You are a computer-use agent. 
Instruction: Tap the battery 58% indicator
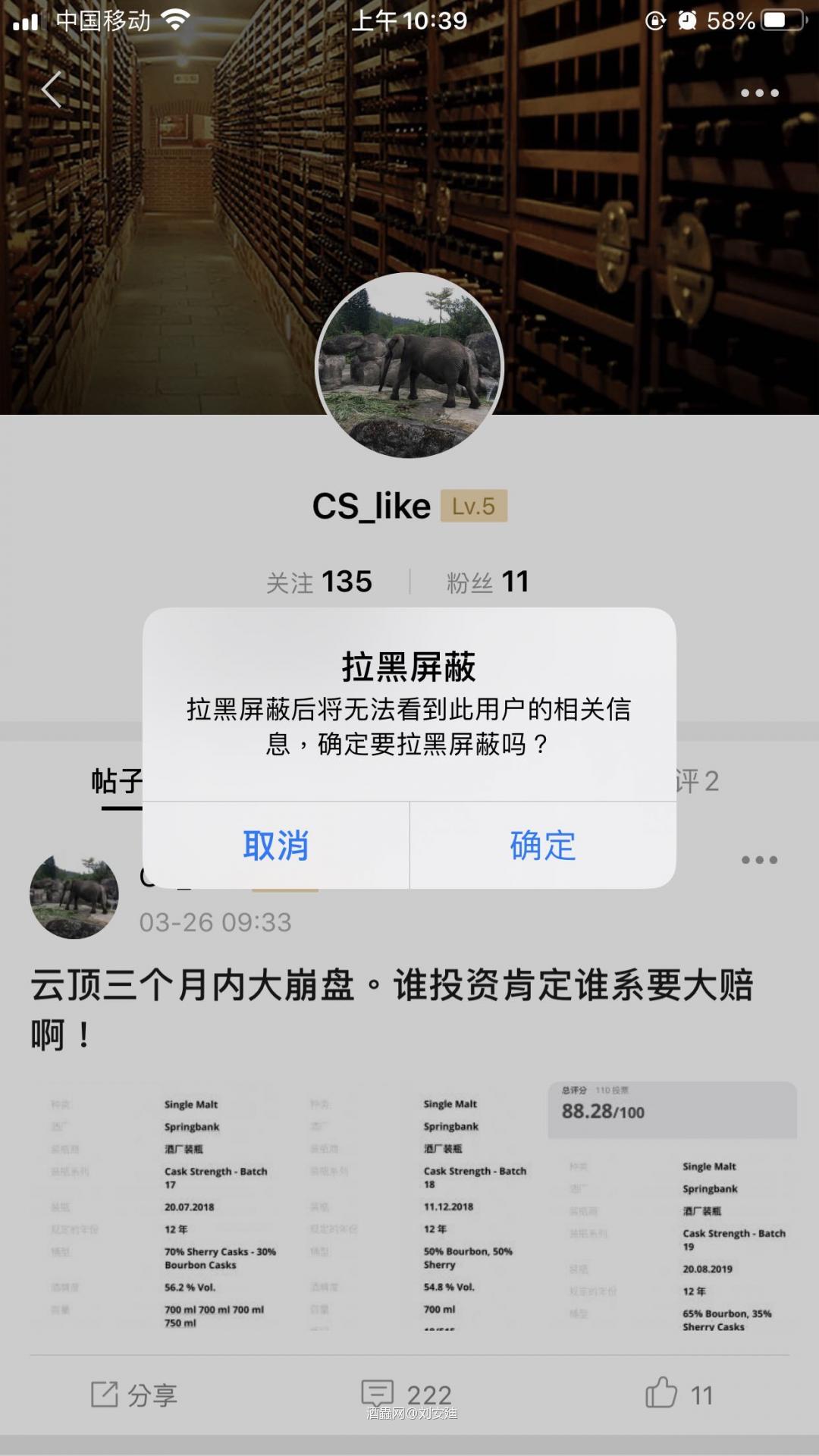[x=733, y=22]
